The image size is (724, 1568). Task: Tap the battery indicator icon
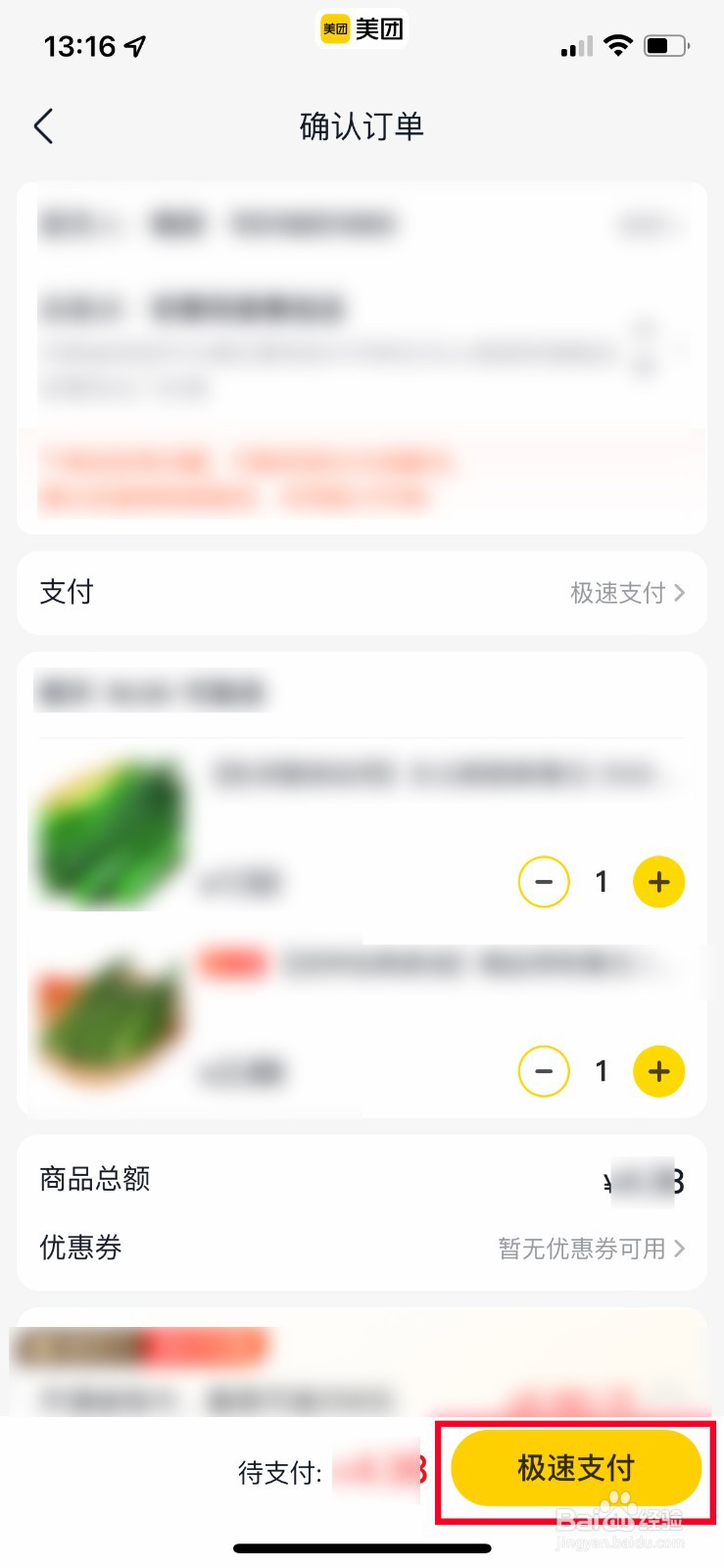click(665, 45)
